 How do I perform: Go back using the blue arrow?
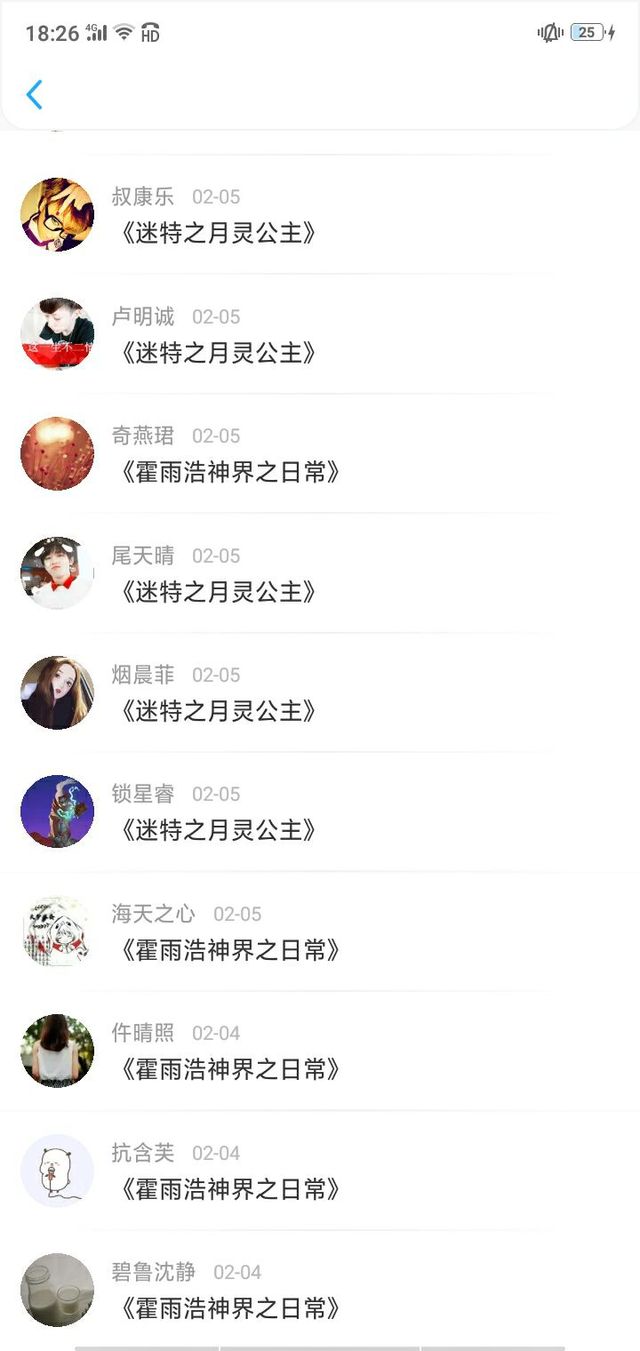pyautogui.click(x=35, y=95)
